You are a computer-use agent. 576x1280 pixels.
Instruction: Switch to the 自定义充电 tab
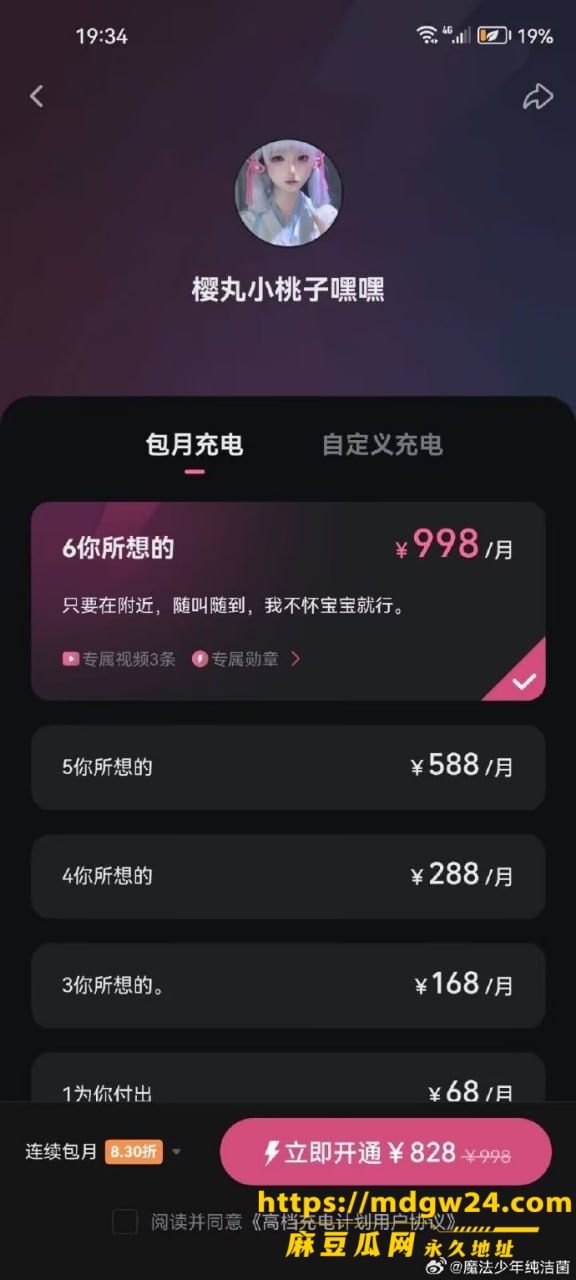click(x=382, y=445)
